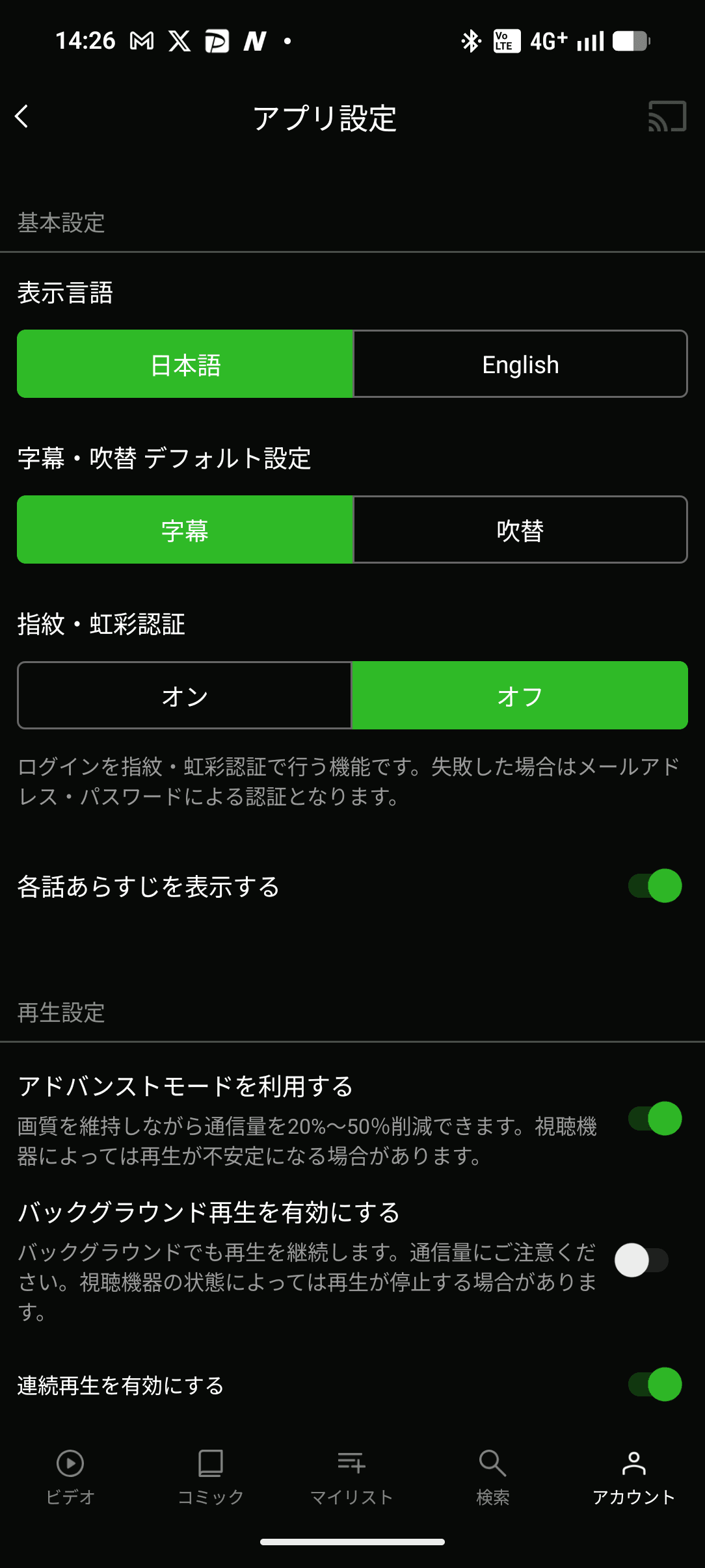Viewport: 705px width, 1568px height.
Task: Disable アドバンストモードを利用する
Action: tap(654, 1119)
